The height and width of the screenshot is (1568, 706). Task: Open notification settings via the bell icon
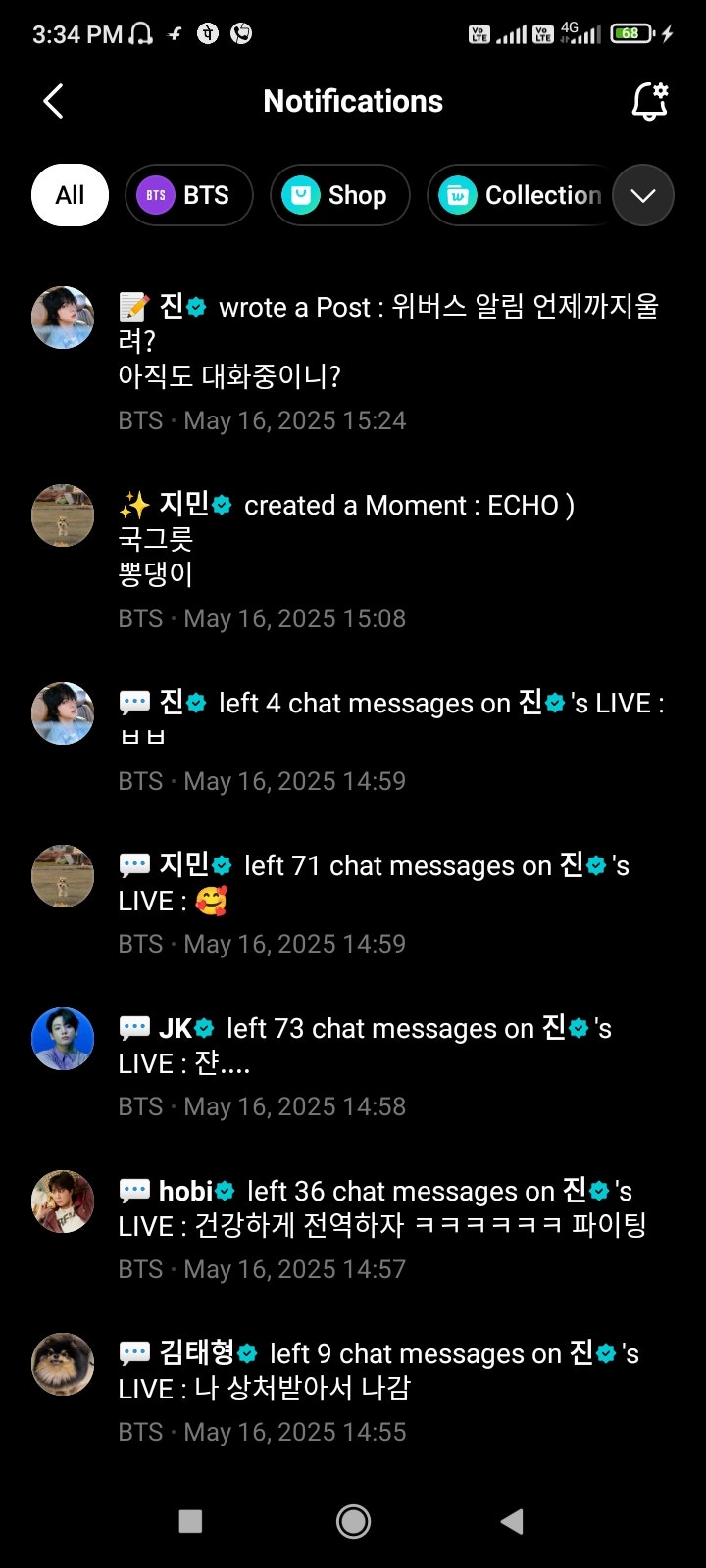point(649,100)
